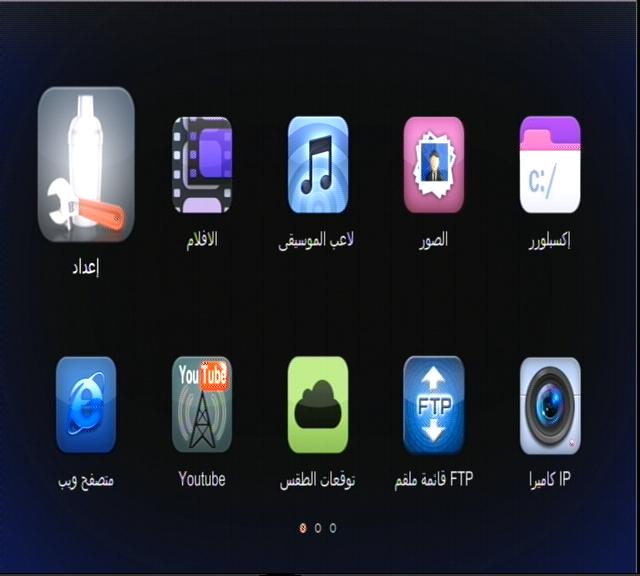Open the إعداد settings app
This screenshot has height=576, width=640.
(86, 165)
